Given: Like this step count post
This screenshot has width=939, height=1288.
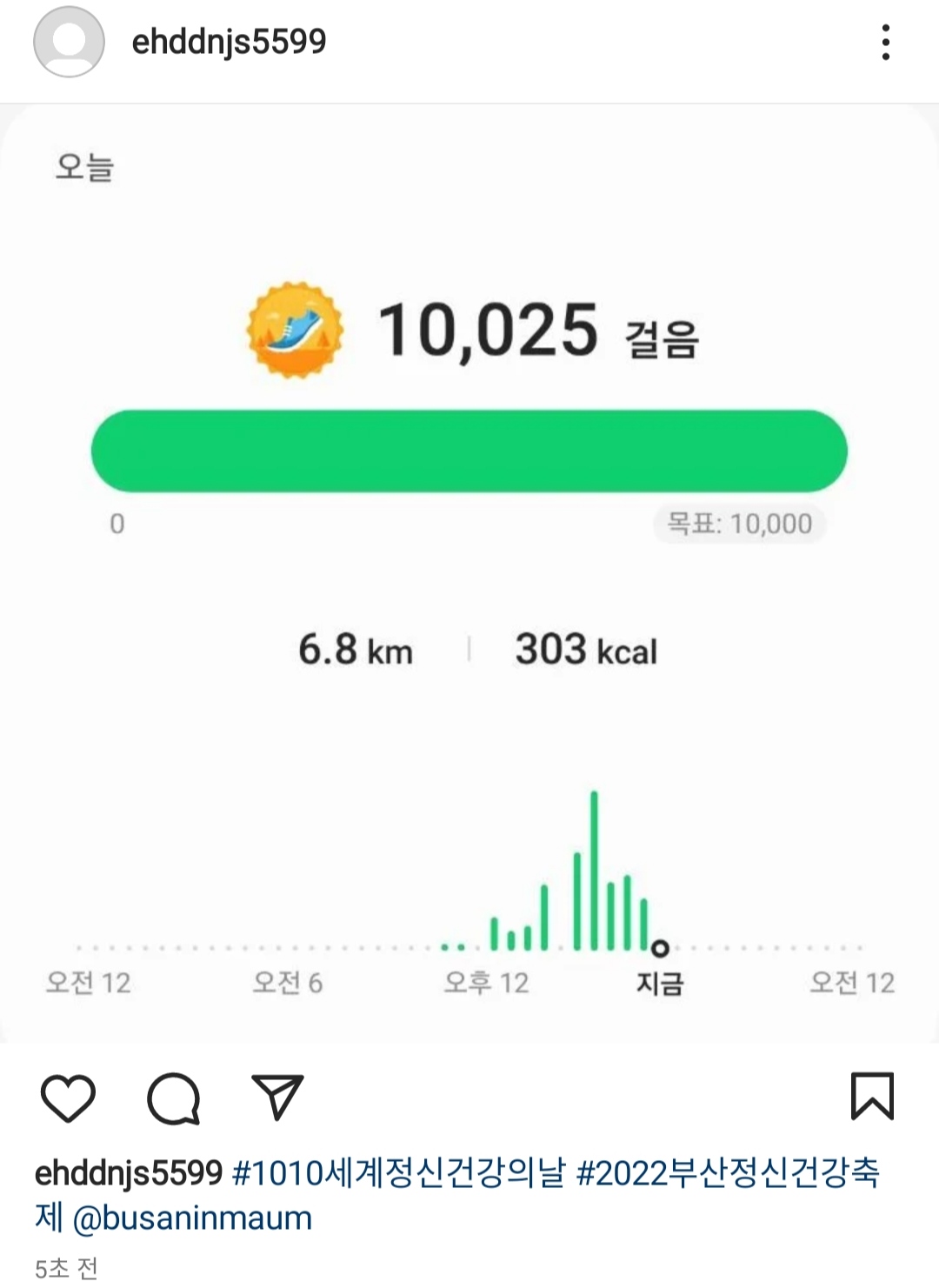Looking at the screenshot, I should click(x=68, y=1098).
